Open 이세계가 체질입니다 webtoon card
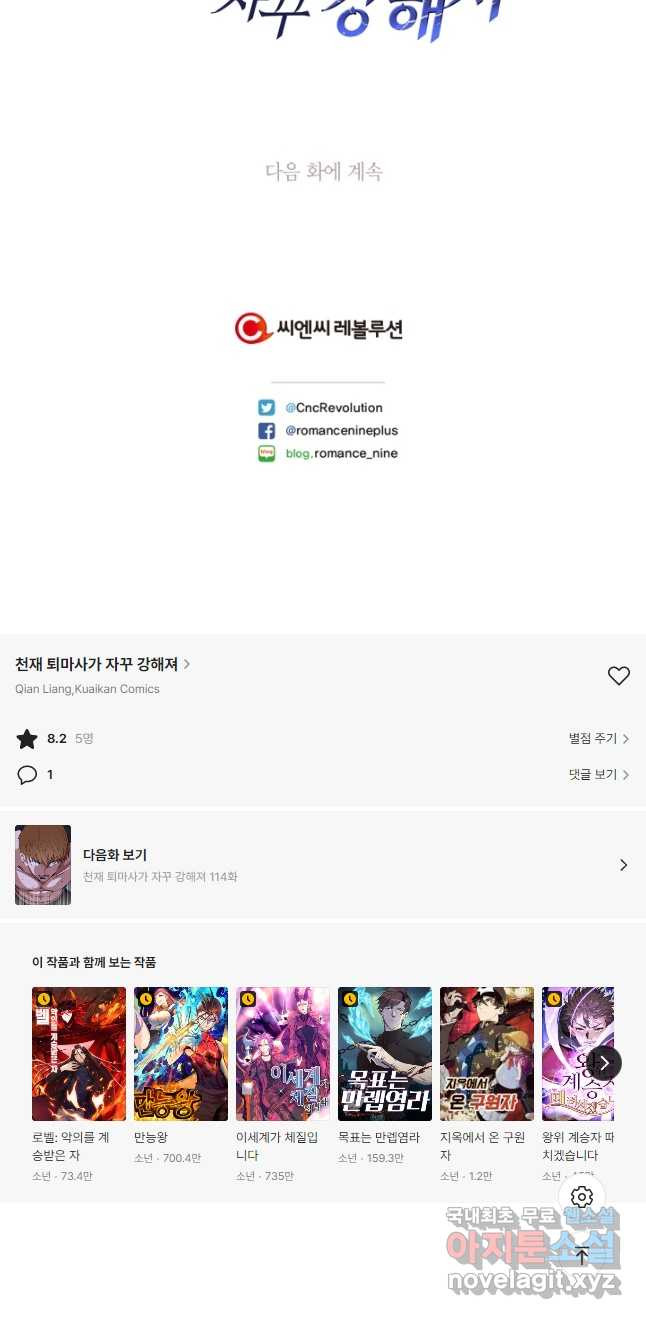The height and width of the screenshot is (1319, 646). click(283, 1054)
